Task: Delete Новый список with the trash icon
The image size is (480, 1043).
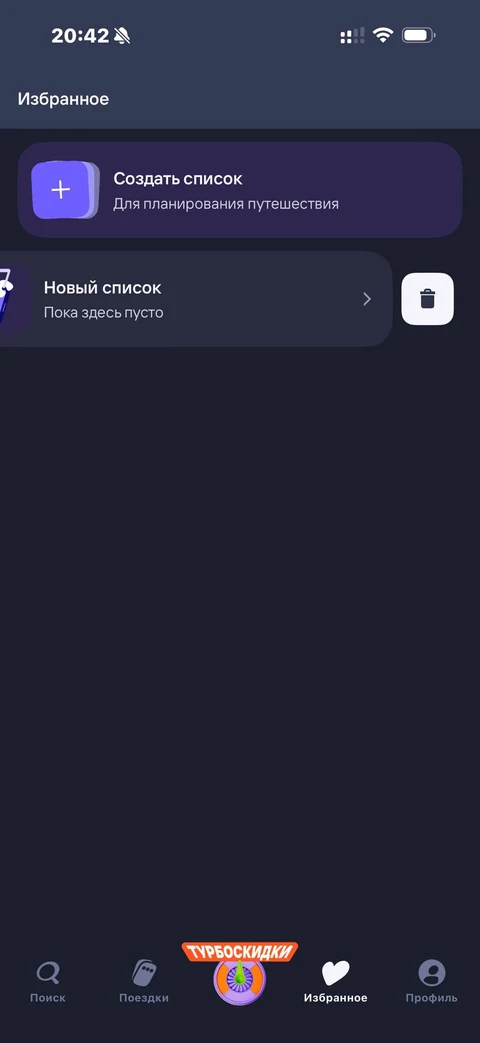Action: (427, 299)
